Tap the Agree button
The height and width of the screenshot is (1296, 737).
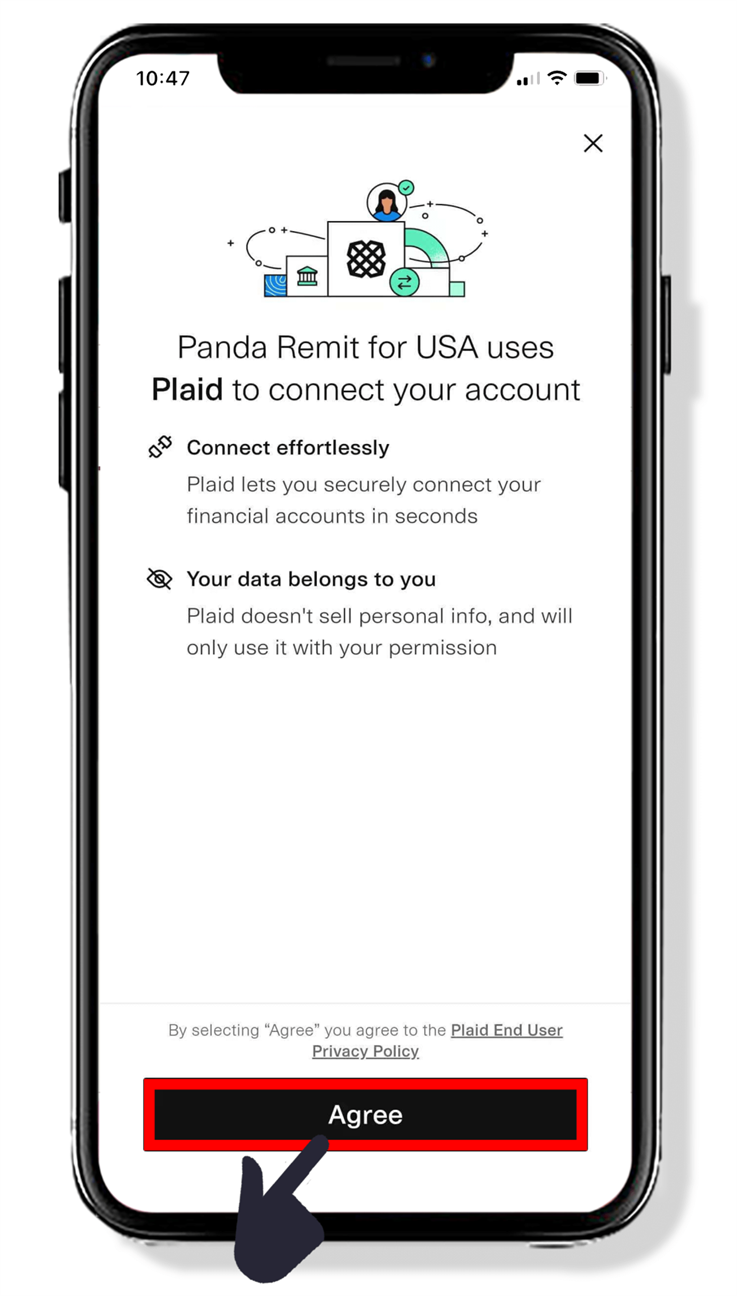tap(365, 1114)
